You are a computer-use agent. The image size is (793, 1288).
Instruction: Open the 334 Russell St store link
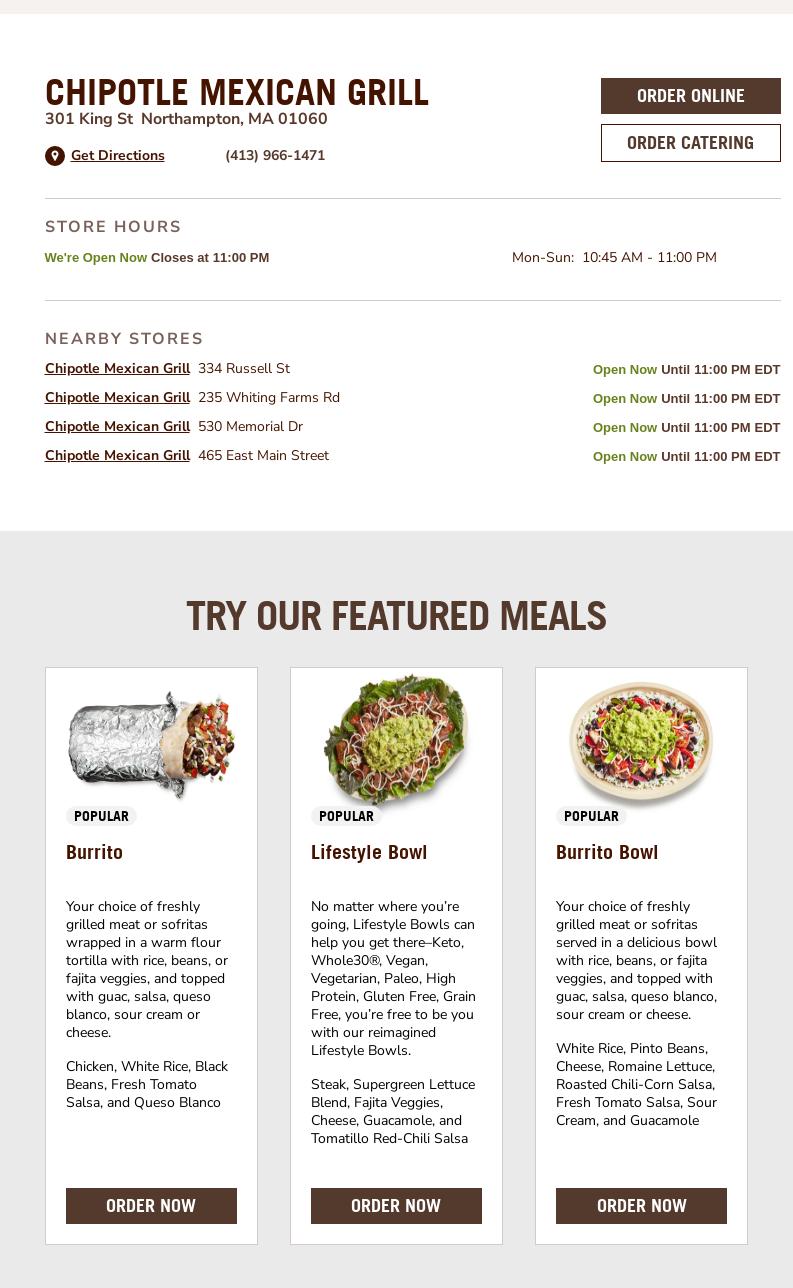tap(117, 369)
